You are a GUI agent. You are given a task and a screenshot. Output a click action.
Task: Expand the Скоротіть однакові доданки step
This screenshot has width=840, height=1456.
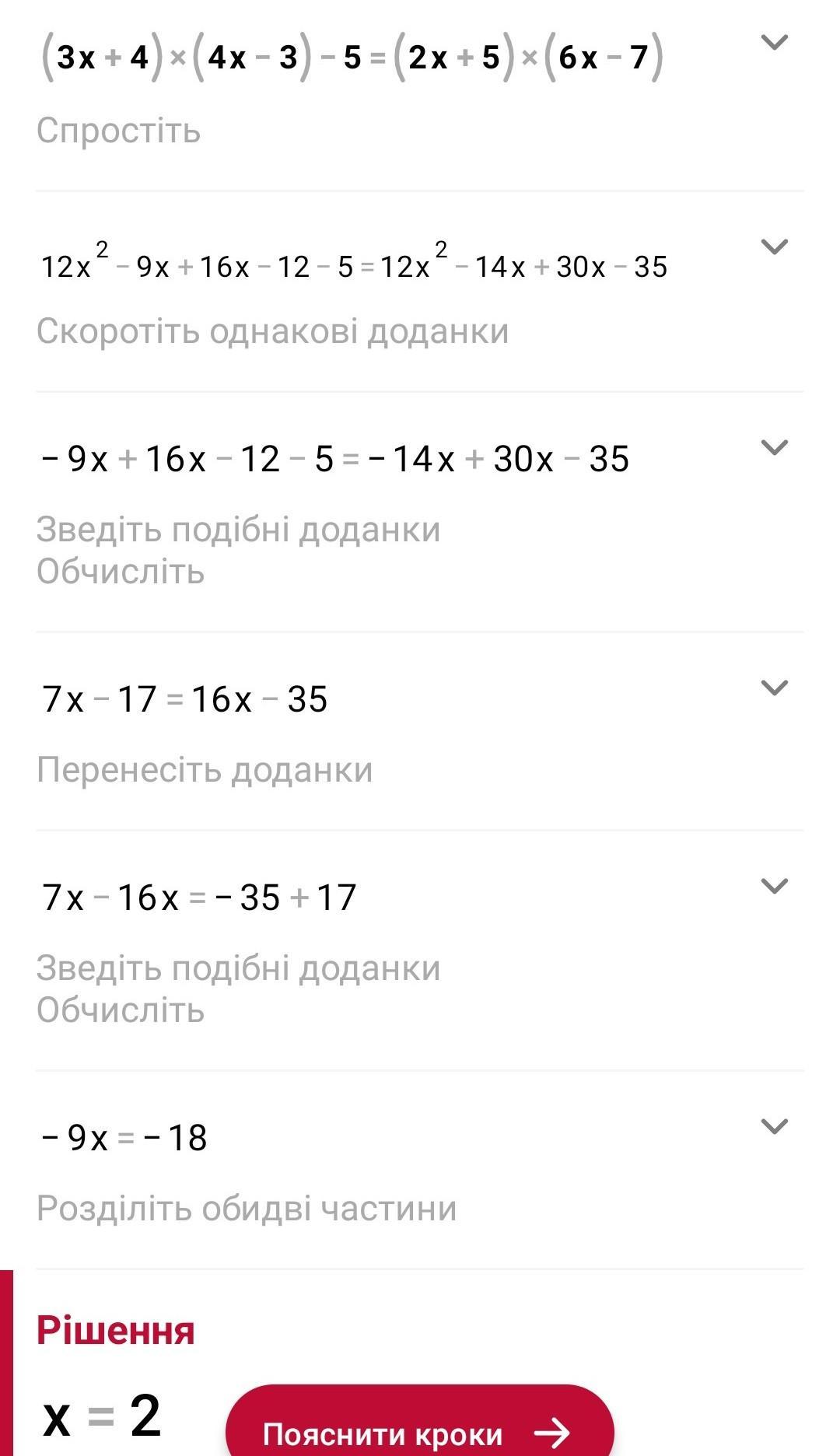point(774,247)
